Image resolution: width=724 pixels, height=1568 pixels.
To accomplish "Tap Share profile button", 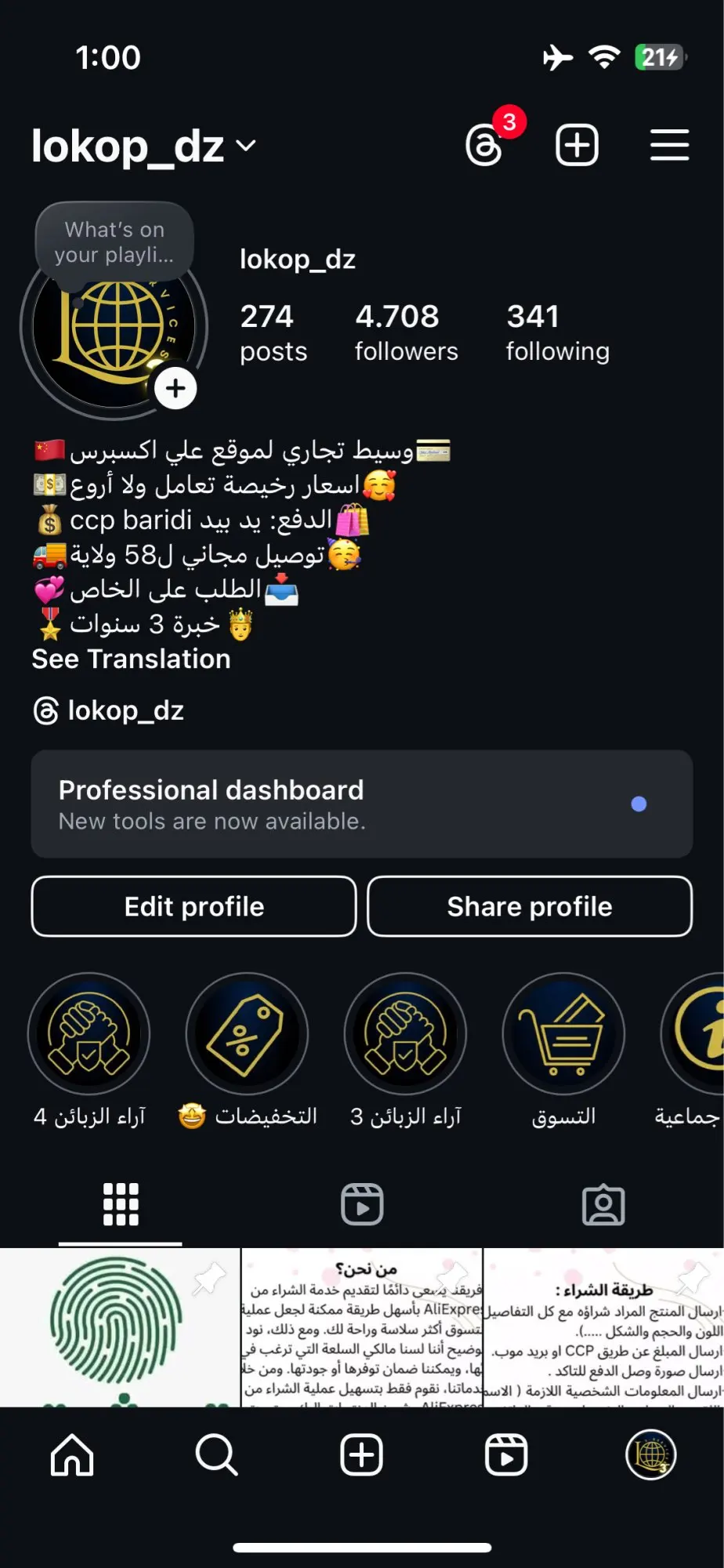I will tap(530, 906).
